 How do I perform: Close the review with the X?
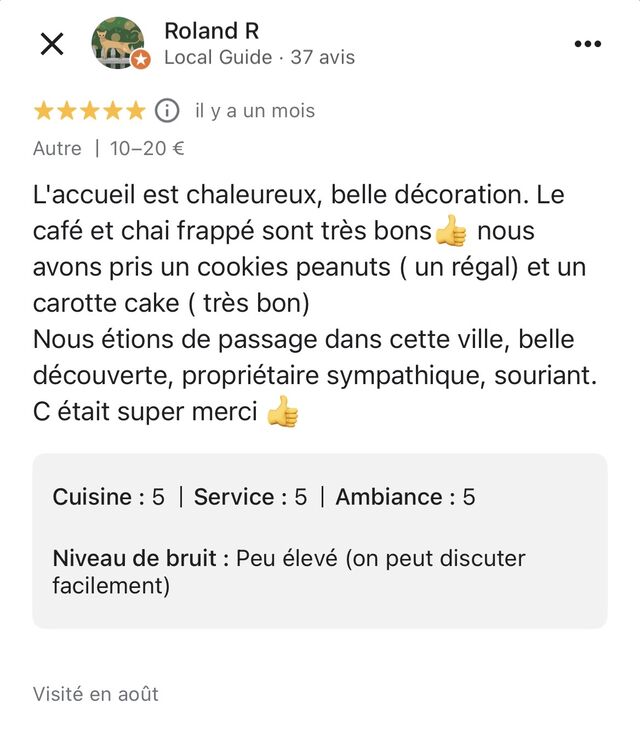pyautogui.click(x=51, y=44)
